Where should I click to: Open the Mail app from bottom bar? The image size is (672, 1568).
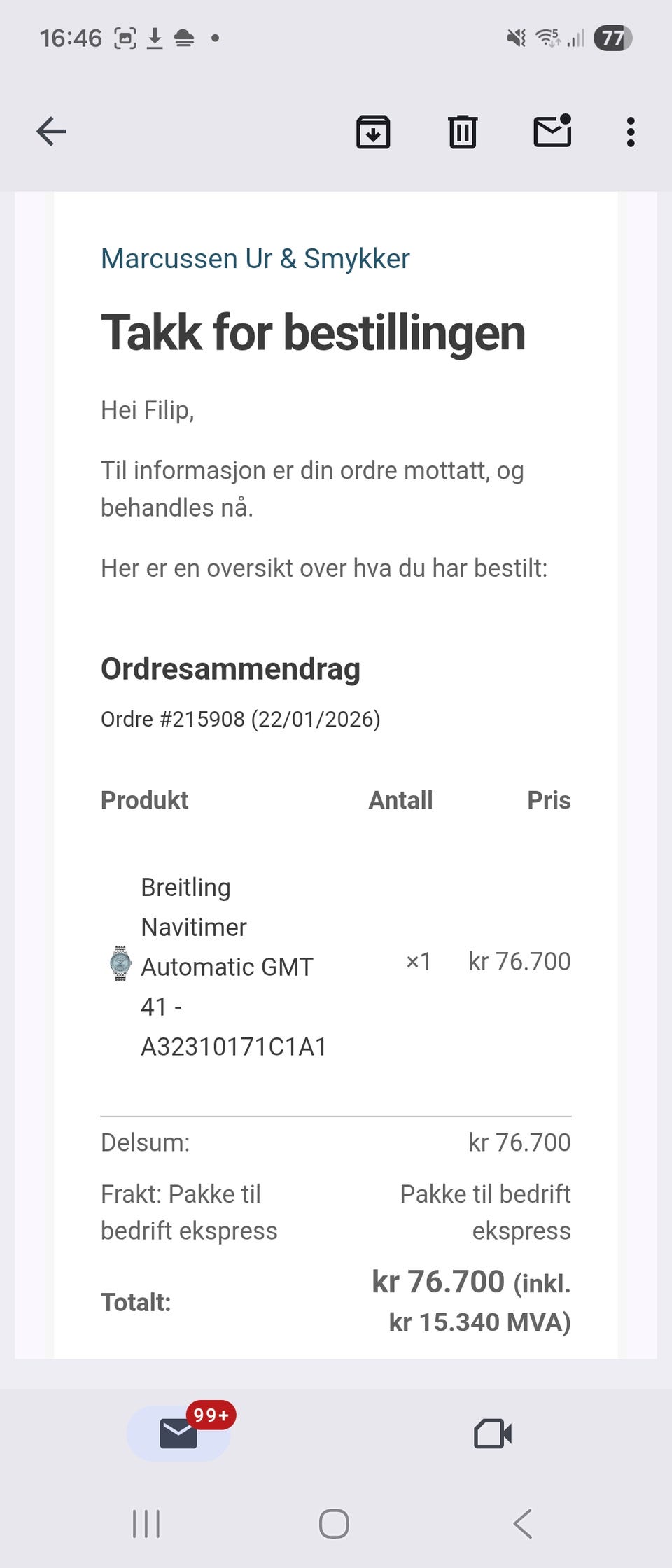[x=179, y=1432]
